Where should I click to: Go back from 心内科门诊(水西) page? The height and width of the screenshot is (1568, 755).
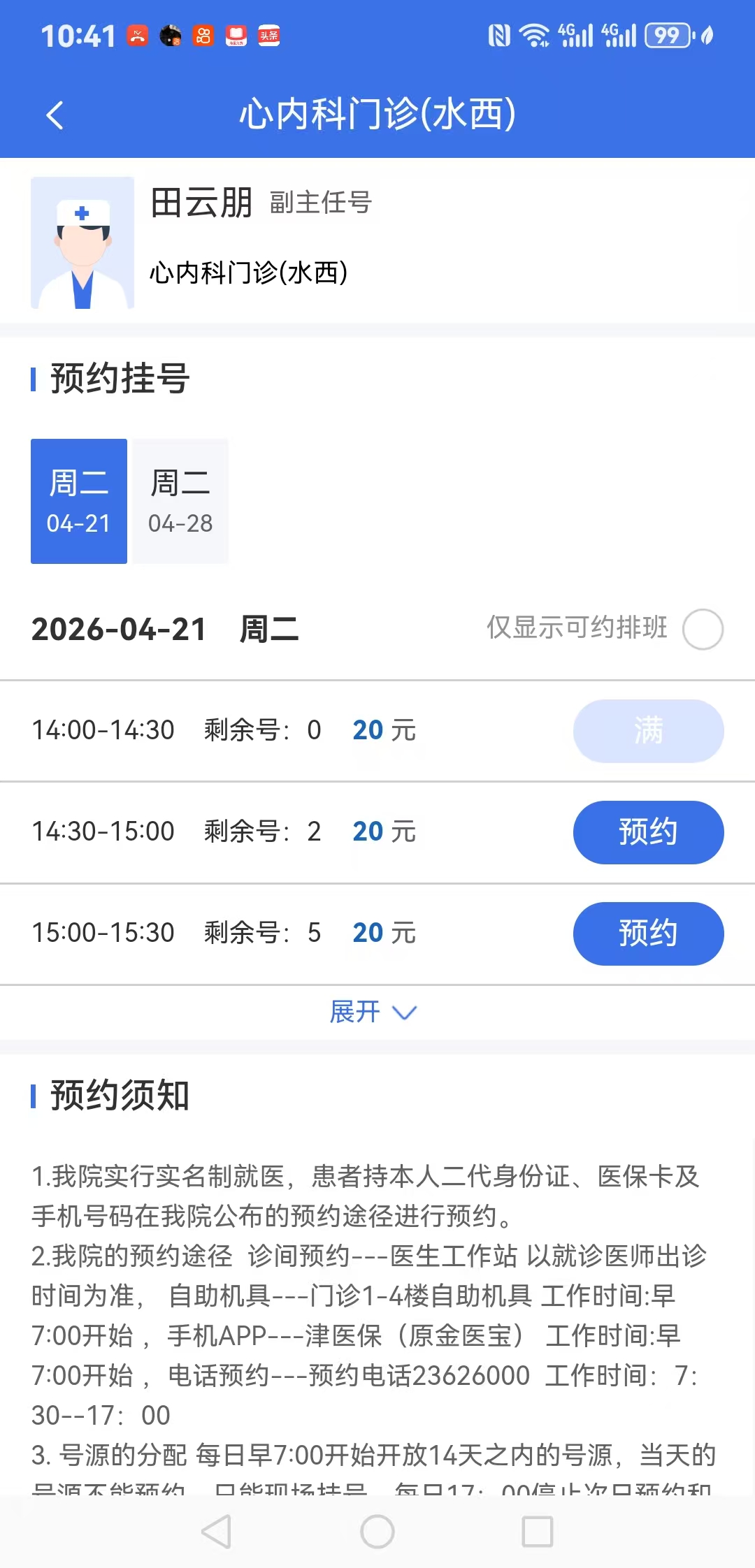click(x=55, y=115)
